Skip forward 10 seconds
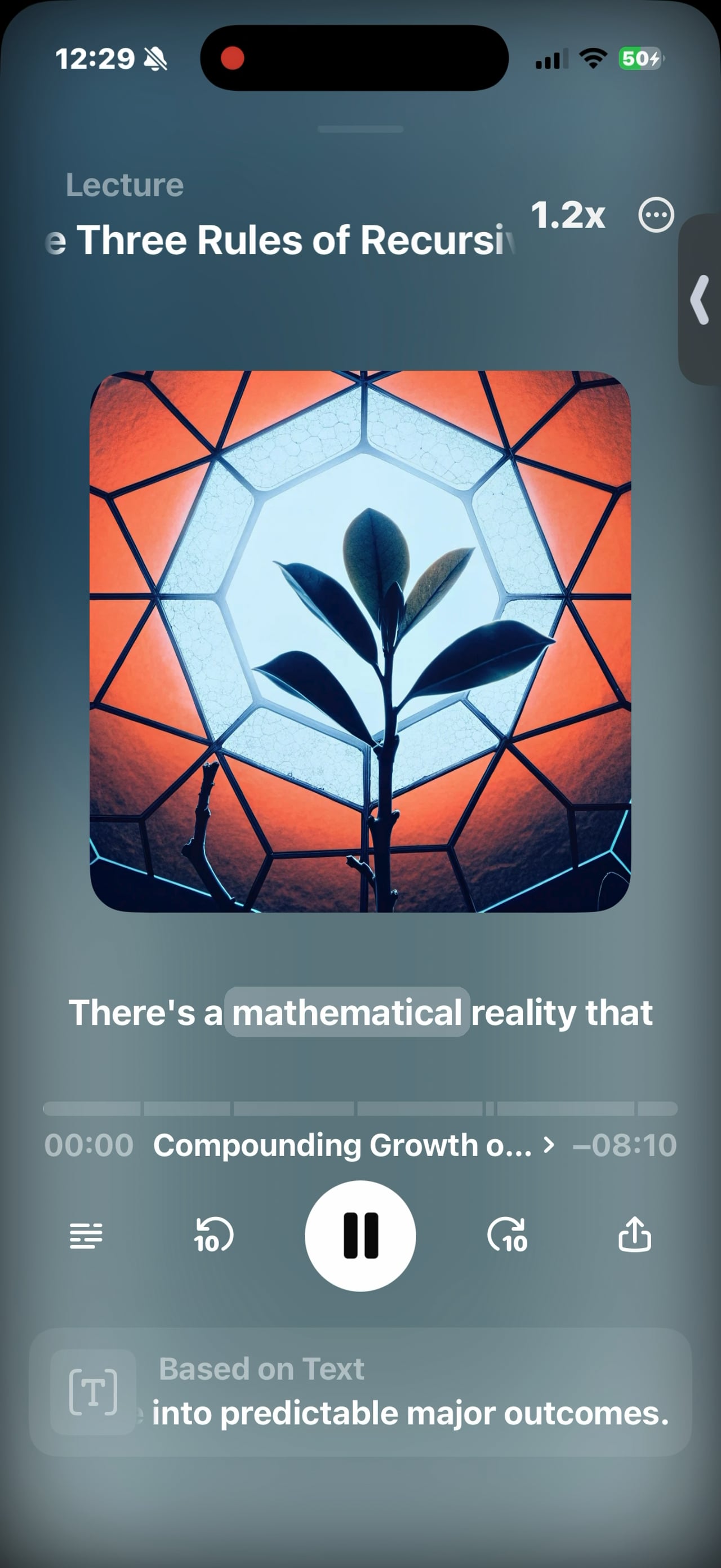Viewport: 721px width, 1568px height. pos(508,1236)
